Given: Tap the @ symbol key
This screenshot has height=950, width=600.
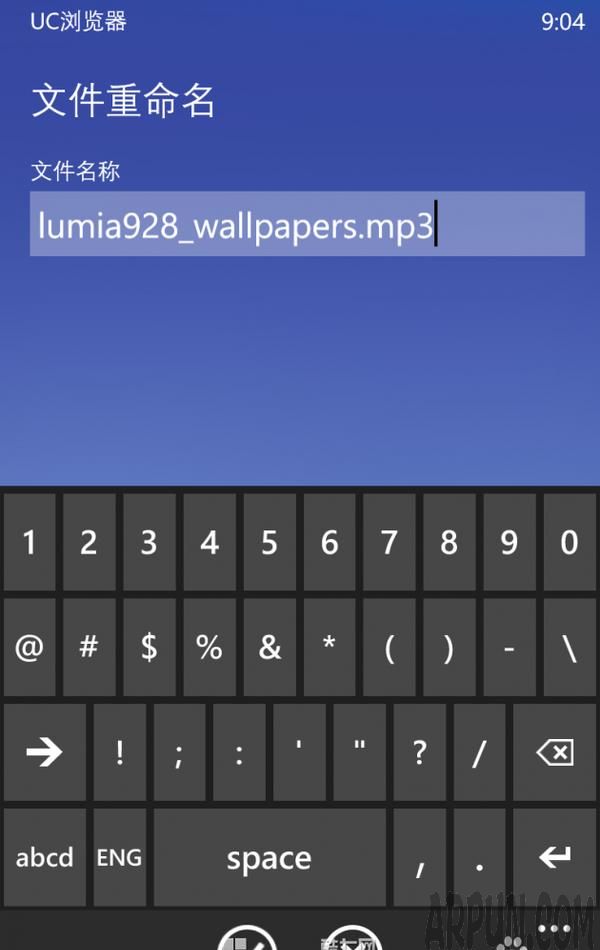Looking at the screenshot, I should coord(30,647).
